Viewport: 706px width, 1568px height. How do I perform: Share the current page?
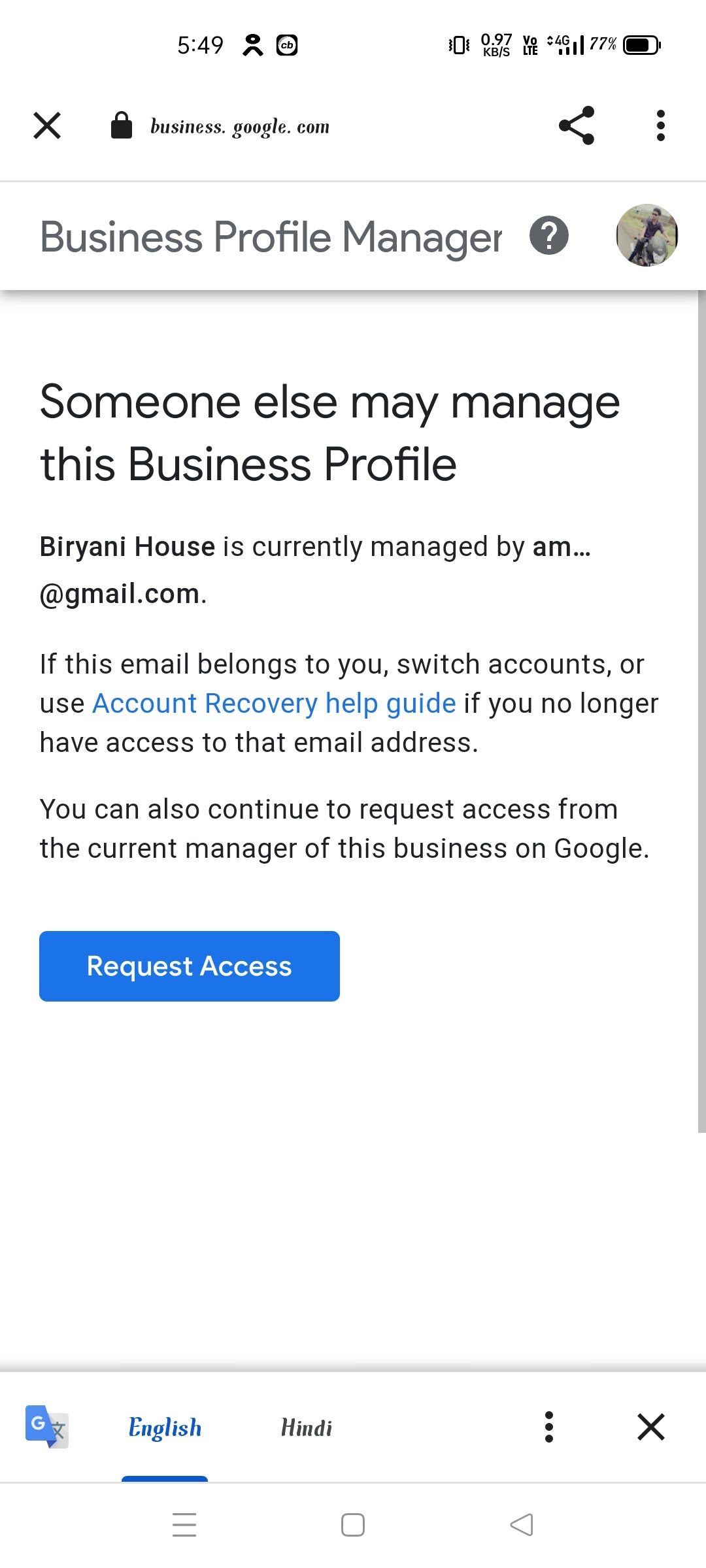pyautogui.click(x=575, y=126)
